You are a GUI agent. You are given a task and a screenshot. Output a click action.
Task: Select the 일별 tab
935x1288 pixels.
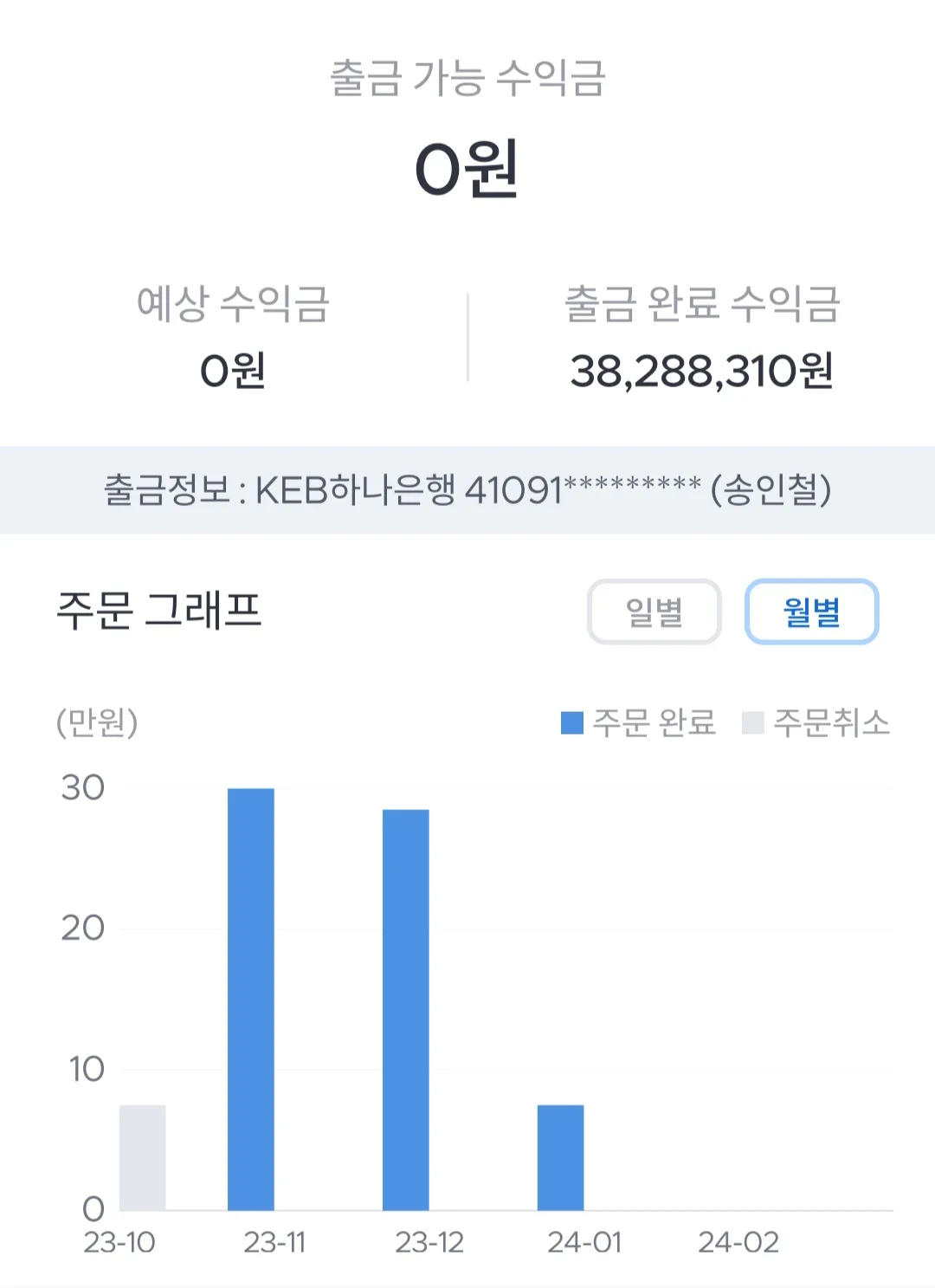click(x=654, y=612)
